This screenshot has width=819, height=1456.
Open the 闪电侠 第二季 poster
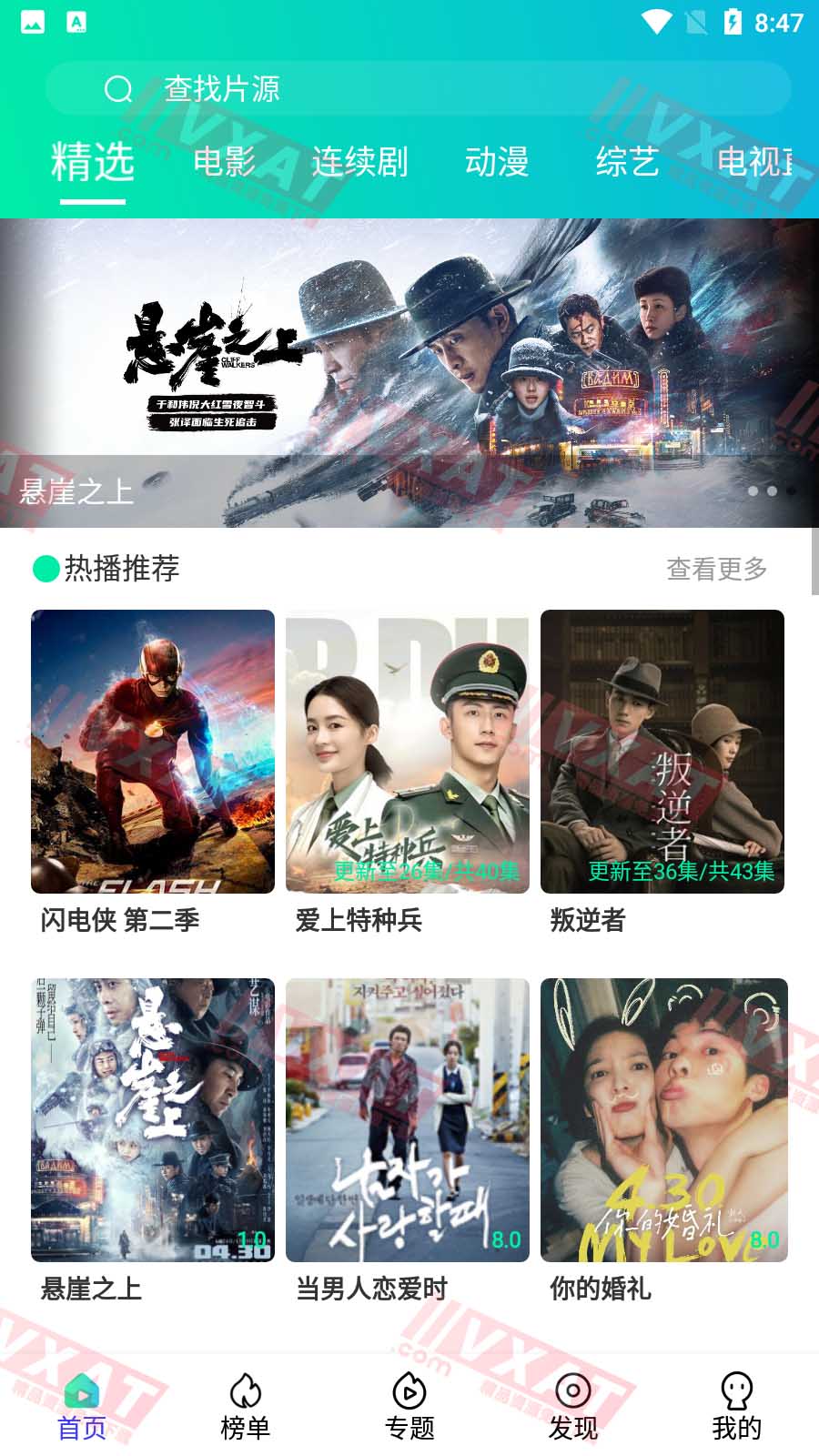[x=151, y=753]
